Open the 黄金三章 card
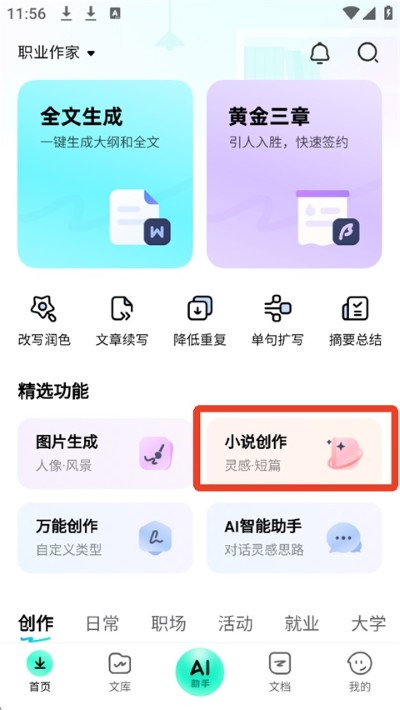Image resolution: width=400 pixels, height=710 pixels. (294, 174)
